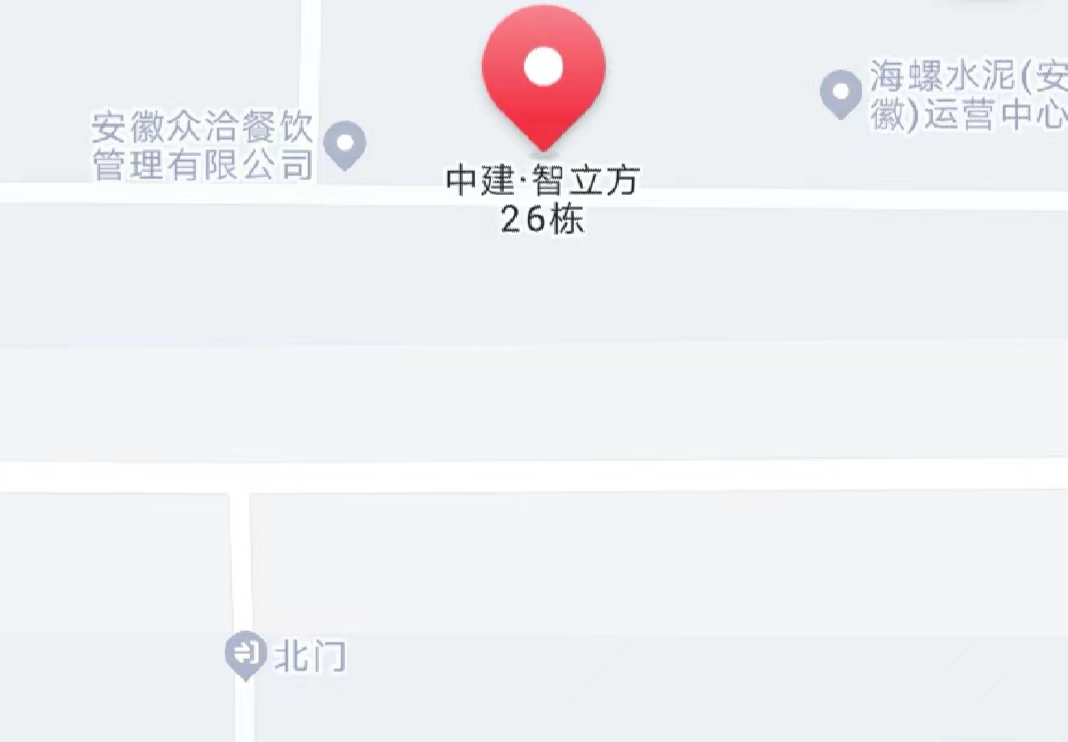Viewport: 1068px width, 742px height.
Task: Open the 安徽众洽餐饮管理有限公司 map marker
Action: pos(346,144)
